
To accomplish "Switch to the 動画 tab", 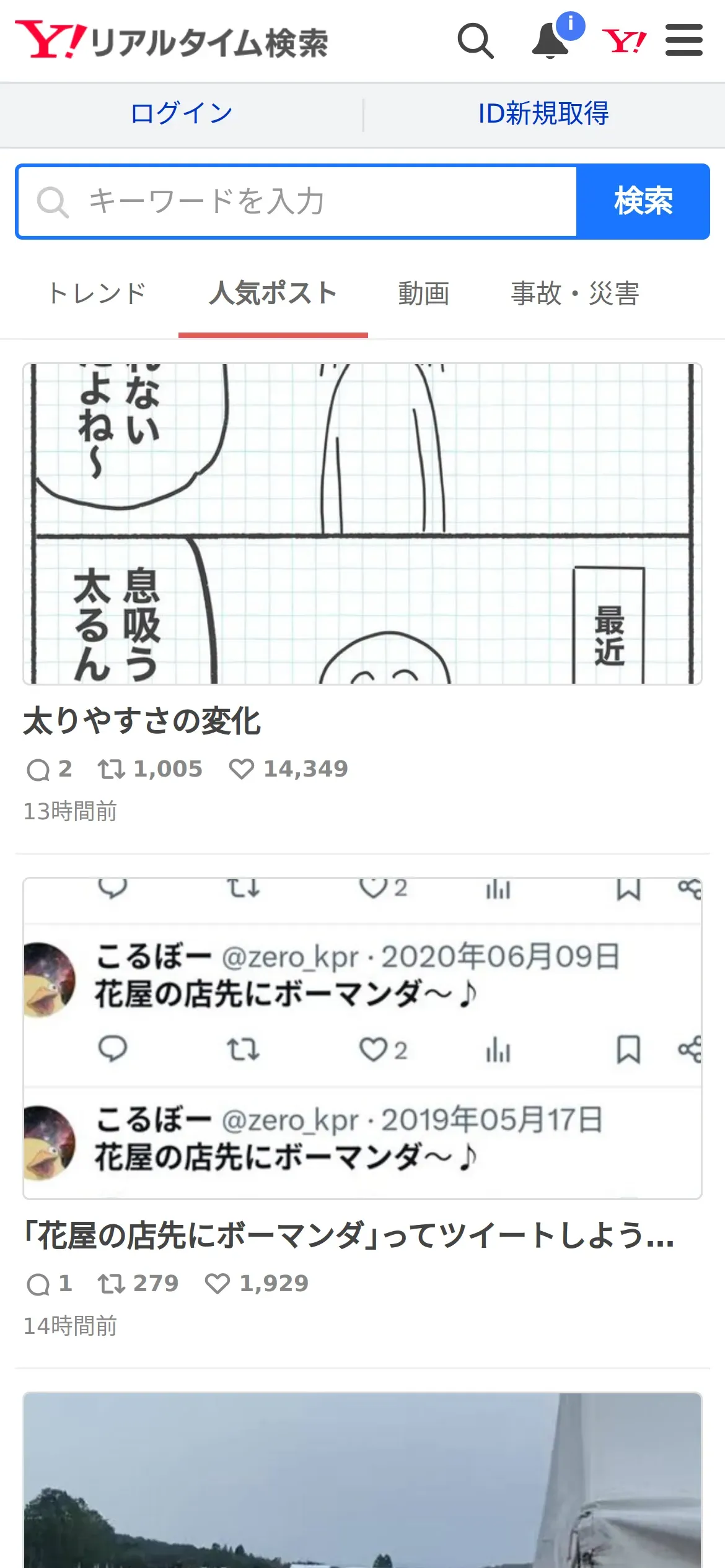I will pyautogui.click(x=424, y=294).
